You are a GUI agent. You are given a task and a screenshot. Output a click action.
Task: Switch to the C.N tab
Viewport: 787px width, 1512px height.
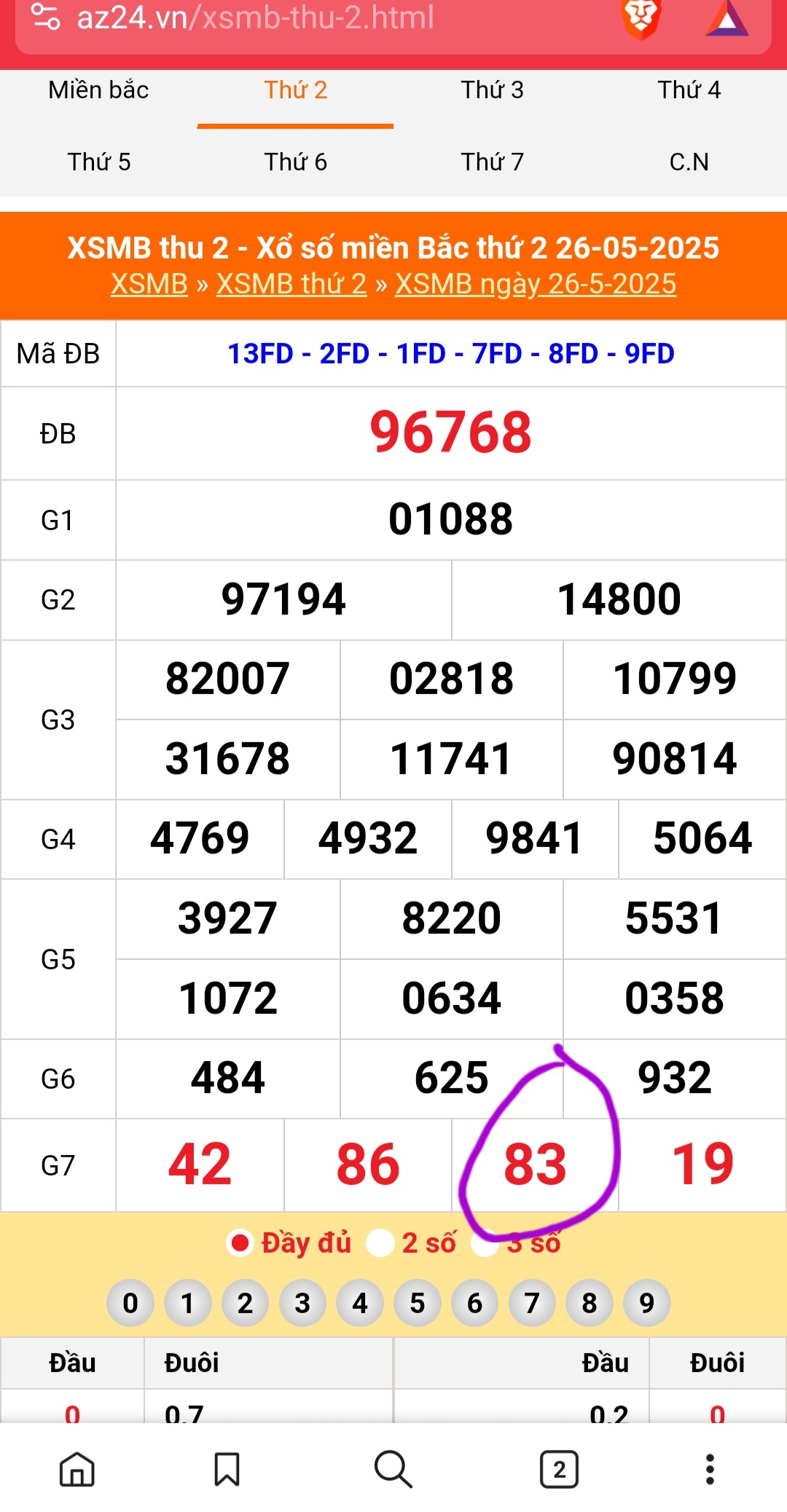[x=689, y=162]
